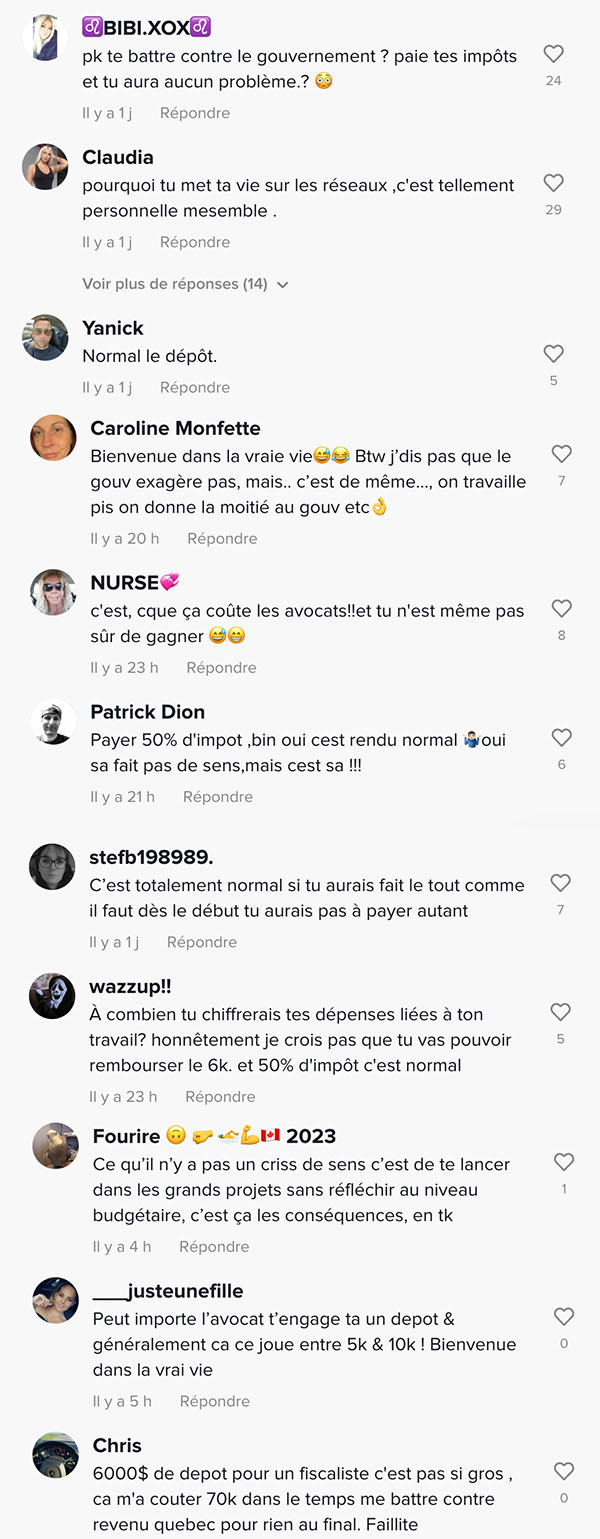Reply to NURSE's comment
Viewport: 600px width, 1539px height.
coord(221,667)
